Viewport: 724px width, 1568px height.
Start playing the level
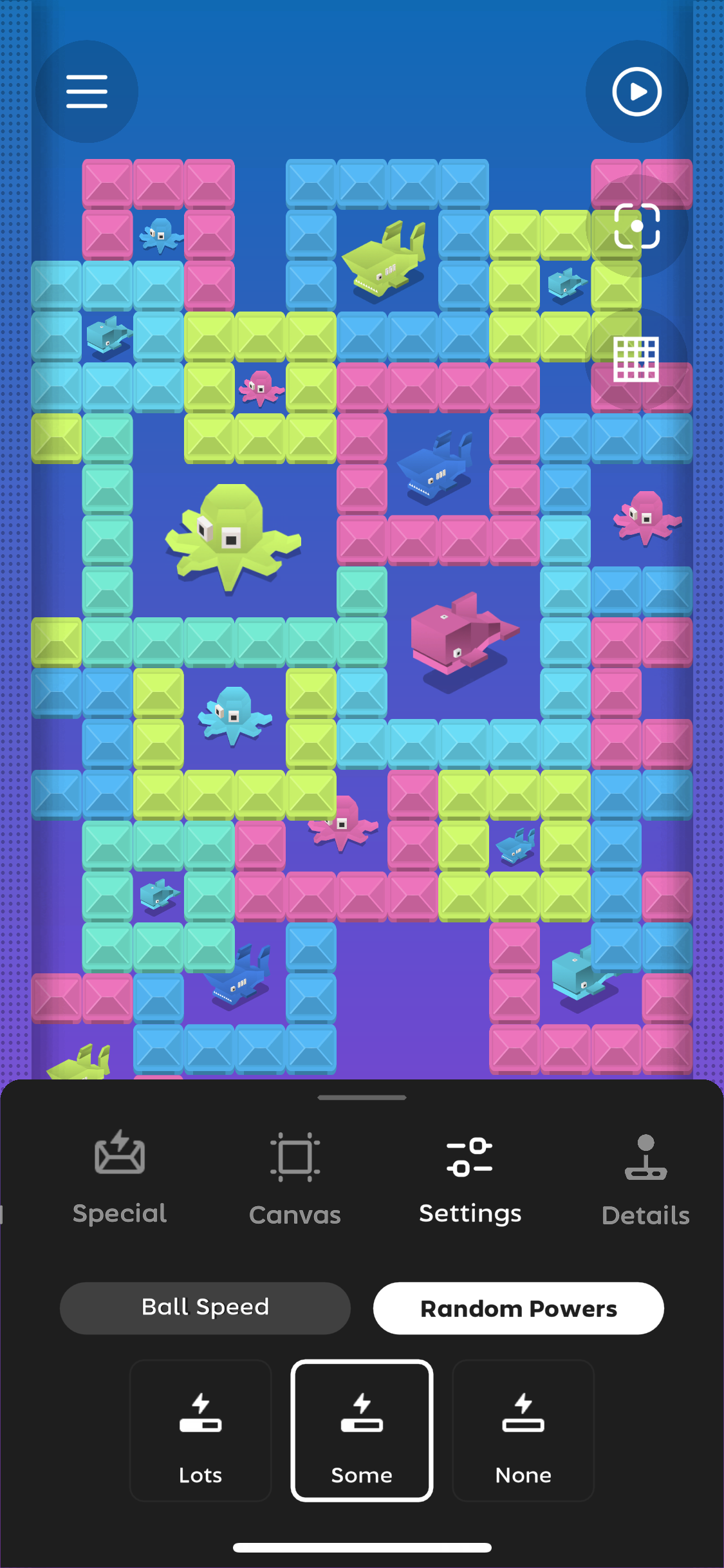tap(636, 91)
